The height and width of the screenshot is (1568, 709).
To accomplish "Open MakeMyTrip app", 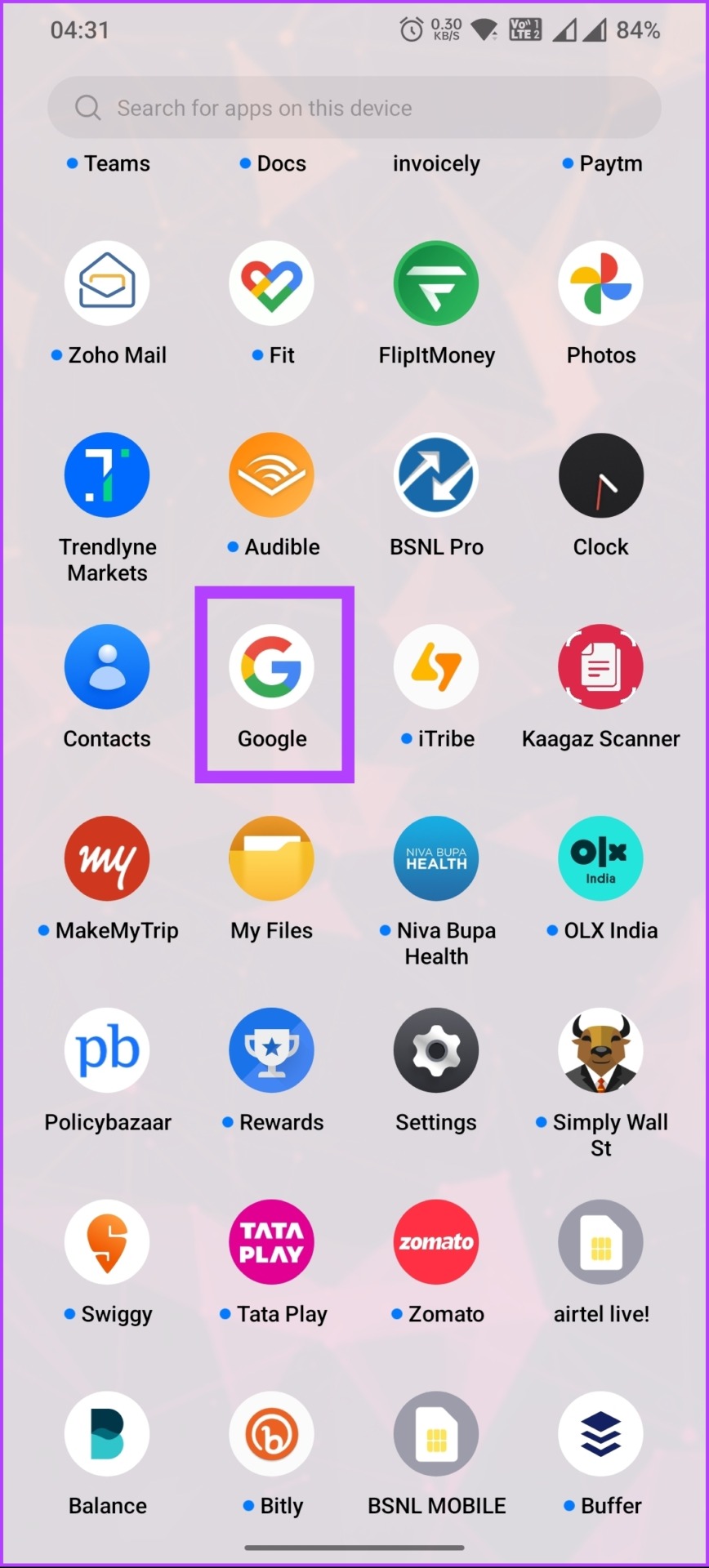I will coord(107,859).
